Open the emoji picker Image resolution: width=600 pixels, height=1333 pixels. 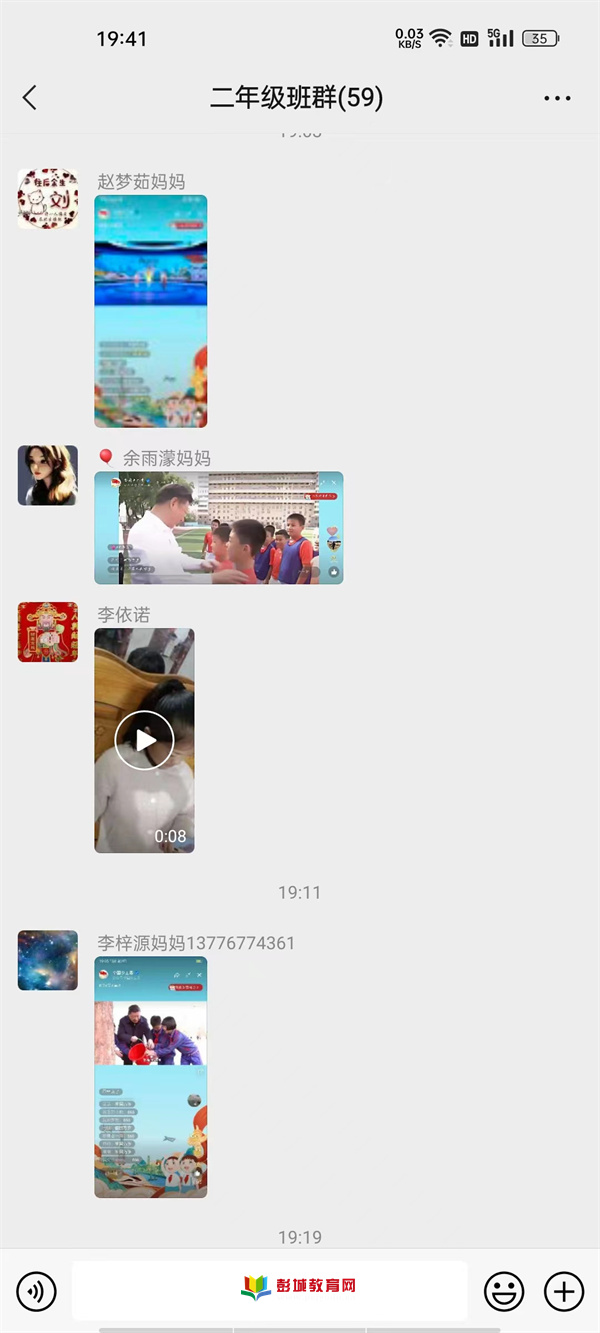tap(504, 1291)
